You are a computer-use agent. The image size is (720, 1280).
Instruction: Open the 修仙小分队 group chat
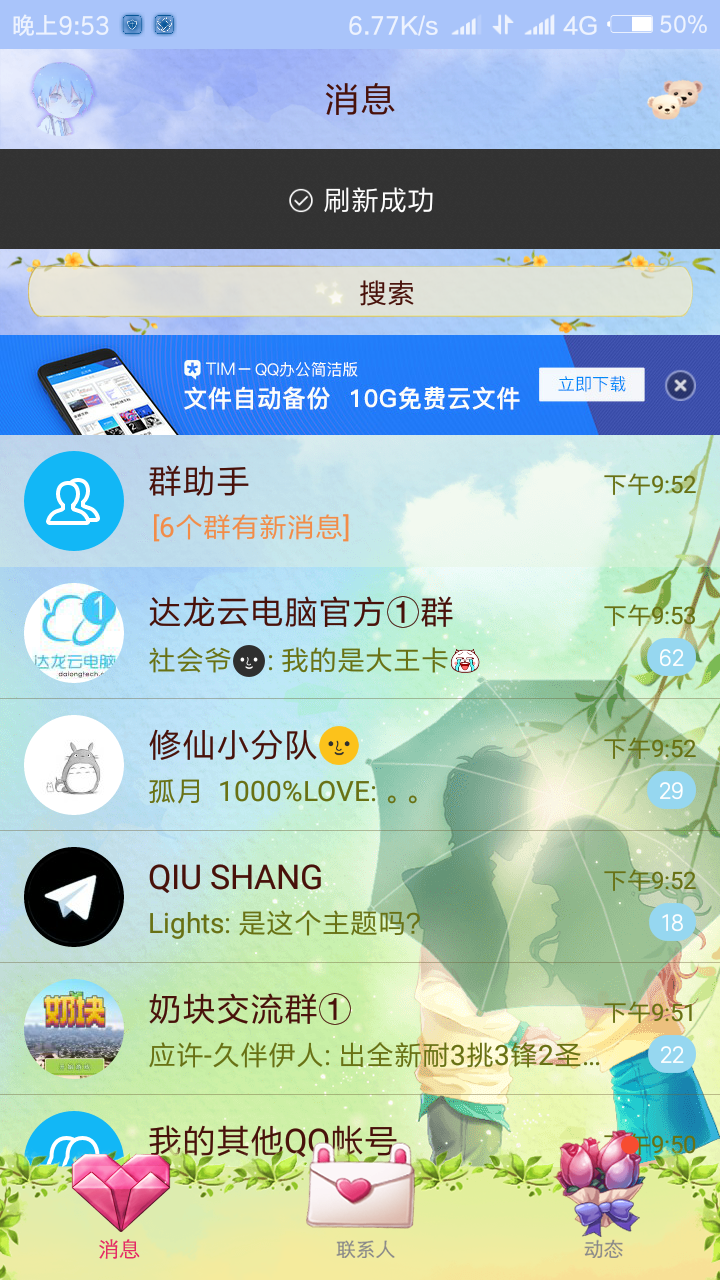[x=360, y=765]
